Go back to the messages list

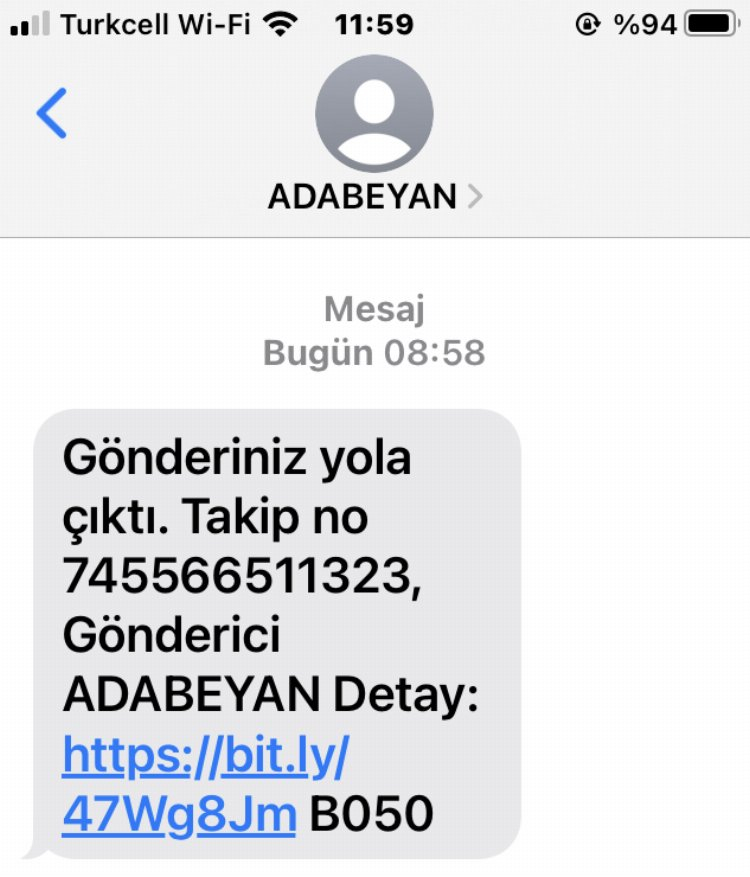click(51, 113)
